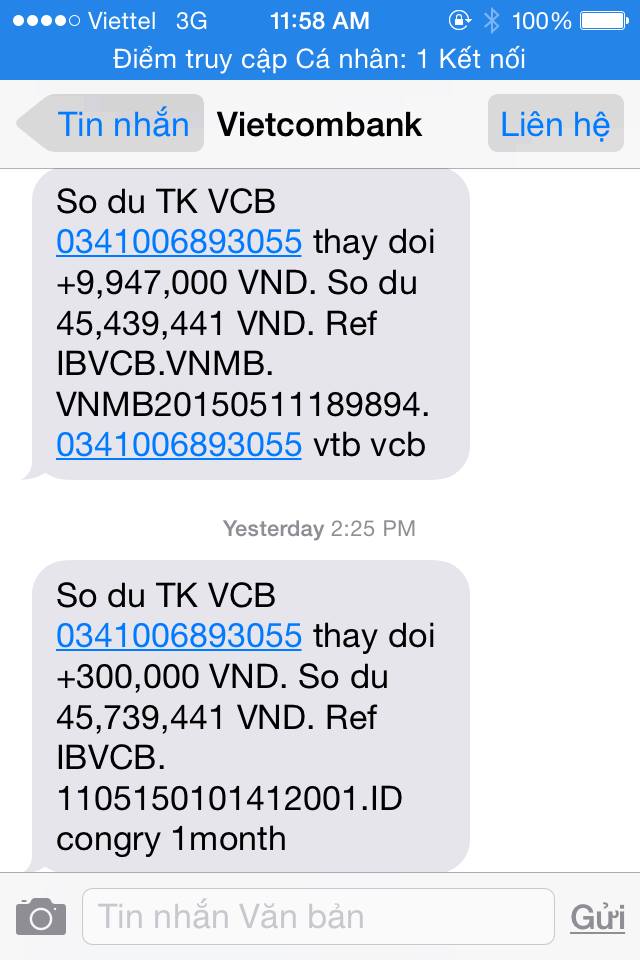
Task: Focus the Tin nhắn Văn bản field
Action: (318, 916)
